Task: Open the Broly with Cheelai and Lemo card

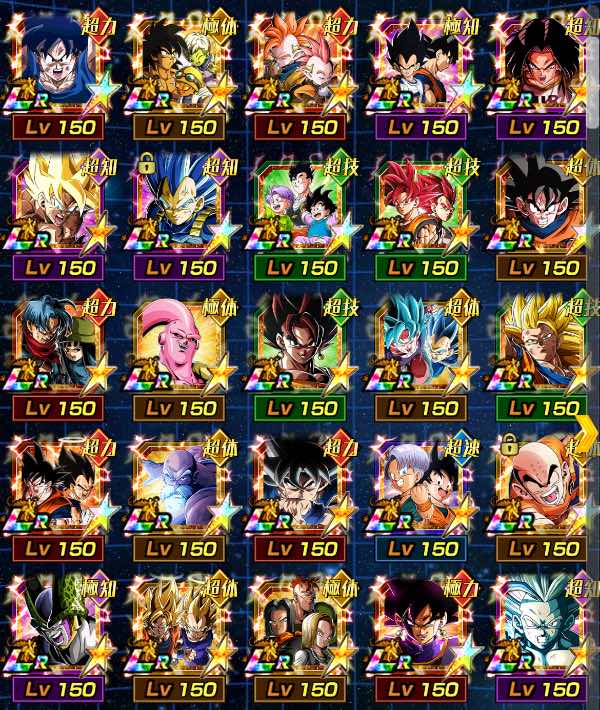Action: click(179, 65)
